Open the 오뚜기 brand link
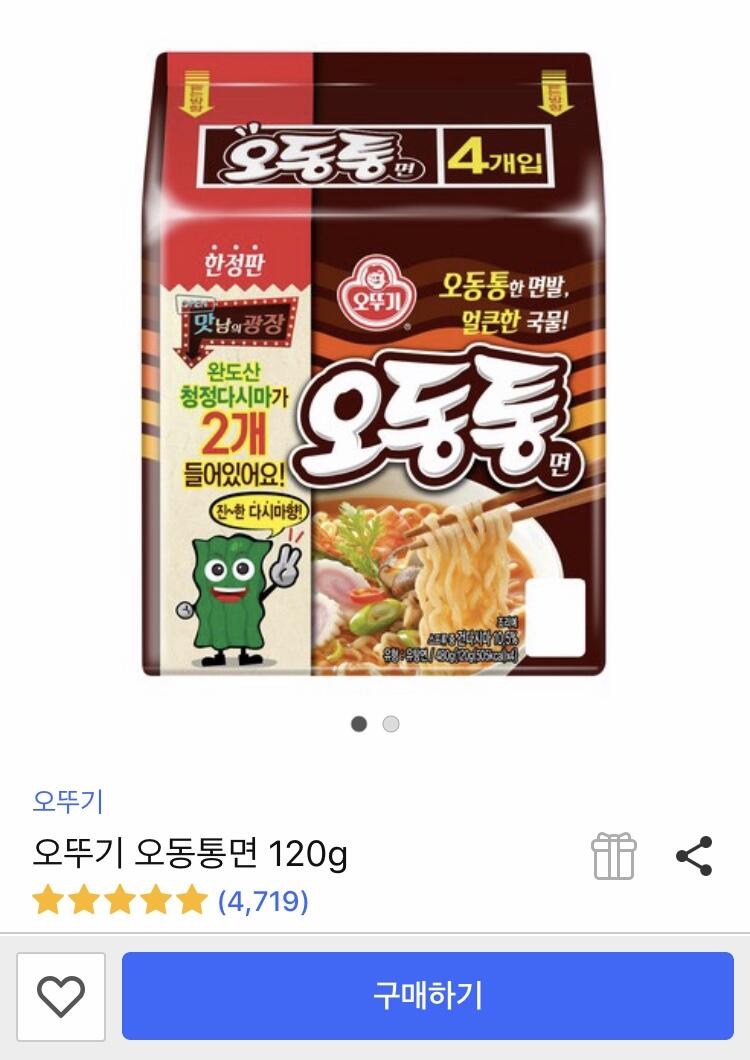Screen dimensions: 750x1060 tap(68, 800)
